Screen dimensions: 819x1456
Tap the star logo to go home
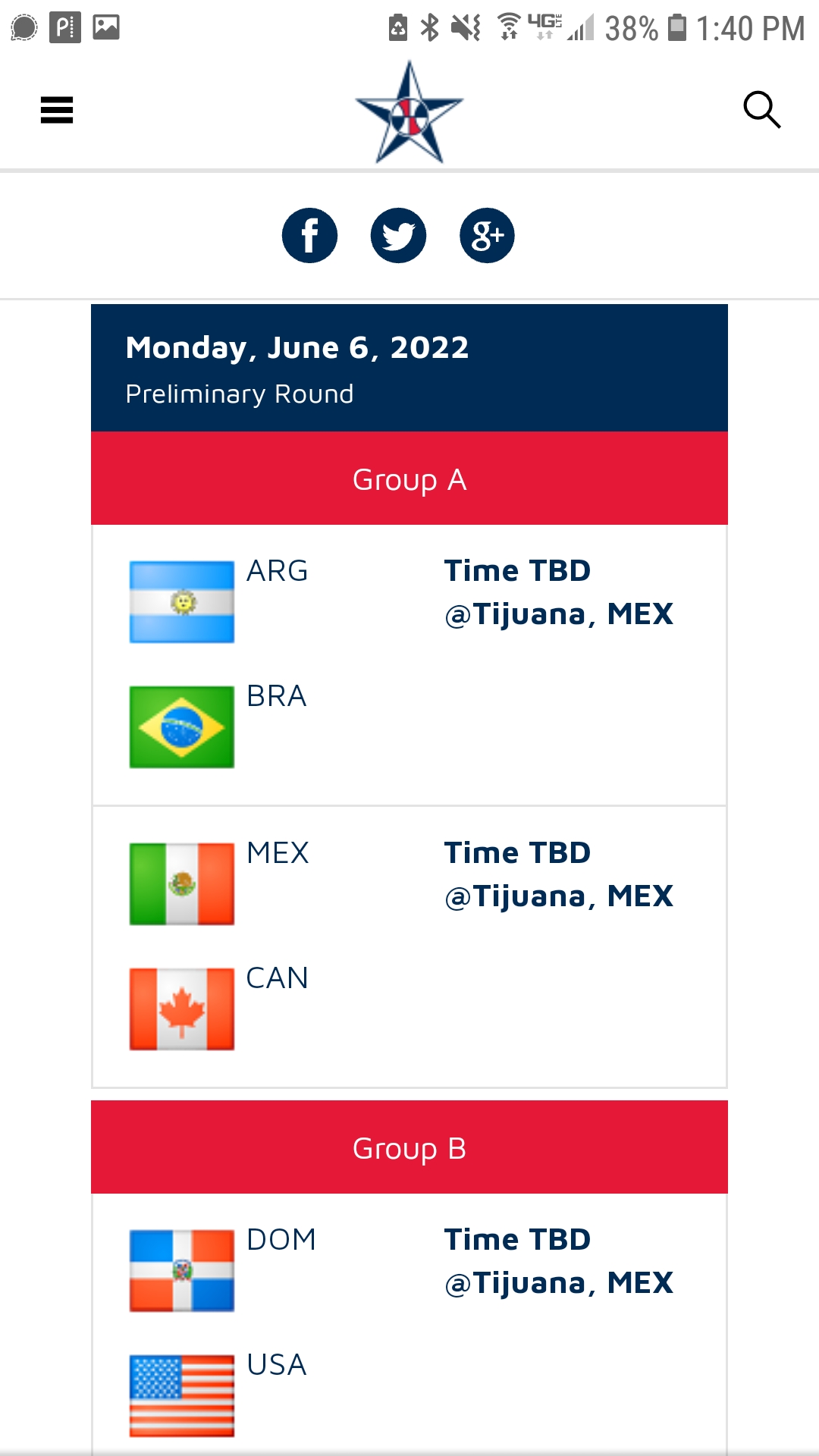click(x=409, y=113)
